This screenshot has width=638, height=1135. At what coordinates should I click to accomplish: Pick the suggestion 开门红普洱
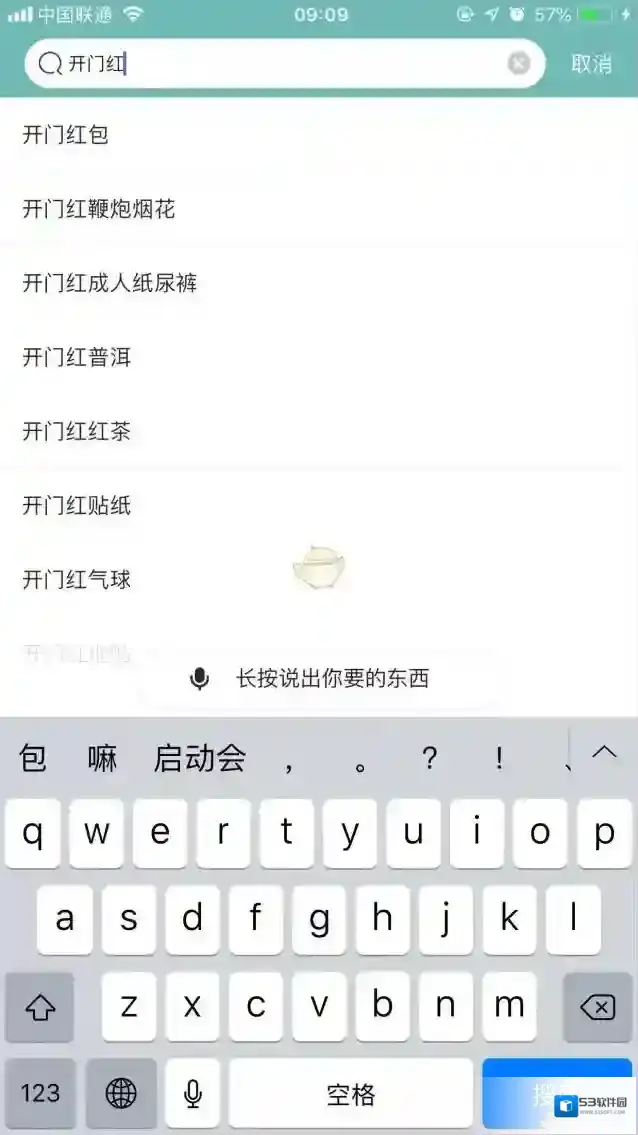pos(77,357)
